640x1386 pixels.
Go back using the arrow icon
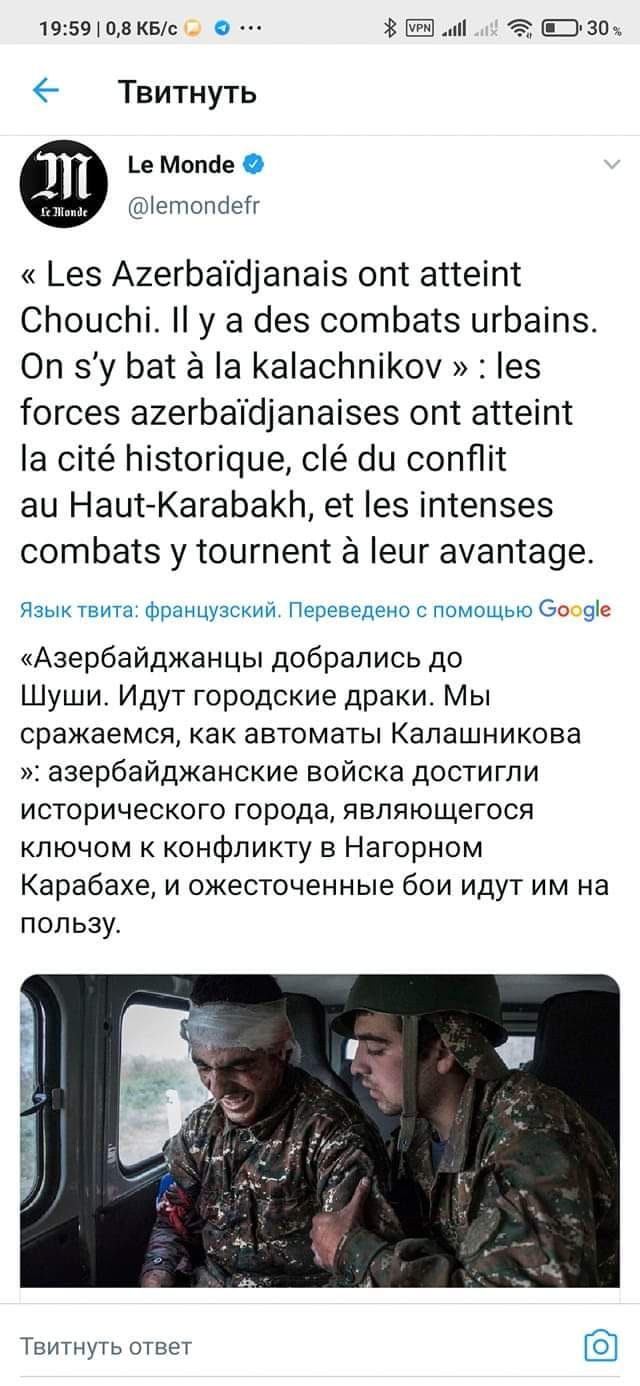46,92
